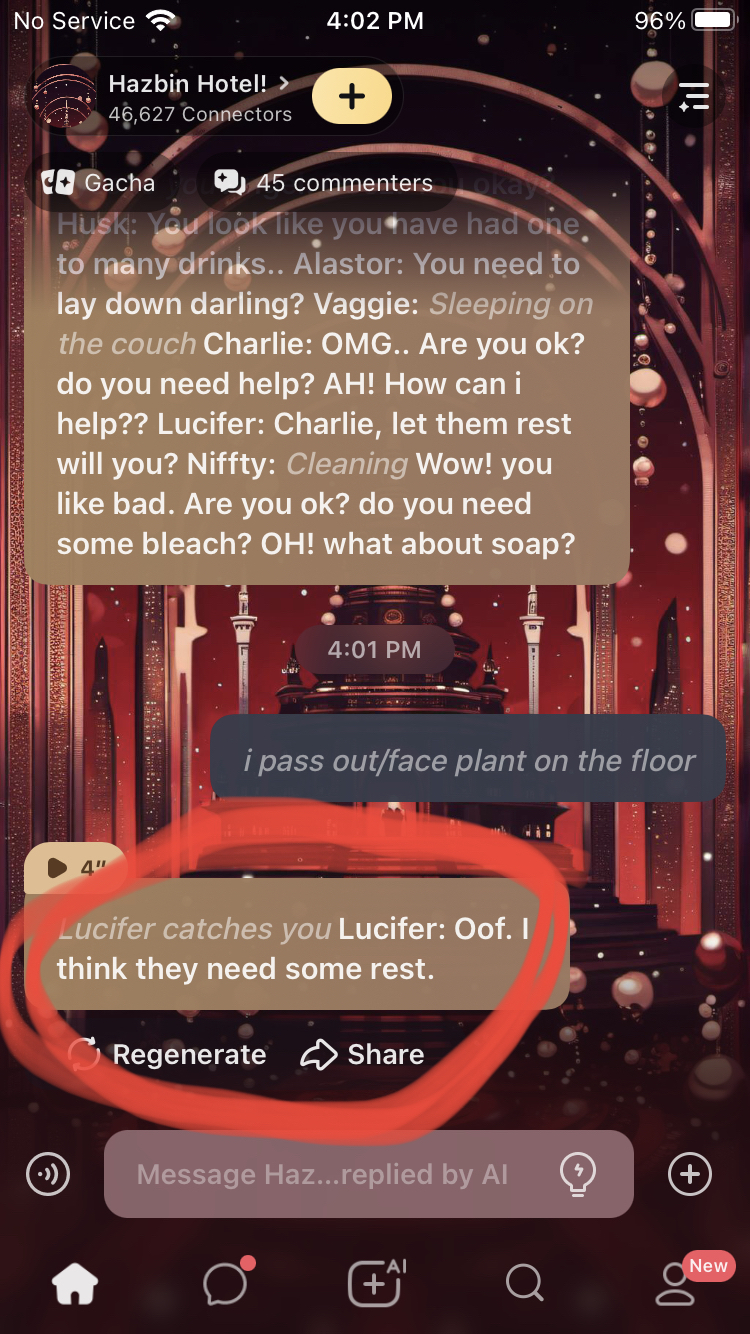This screenshot has height=1334, width=750.
Task: Open the Hazbin Hotel! group profile
Action: 190,97
